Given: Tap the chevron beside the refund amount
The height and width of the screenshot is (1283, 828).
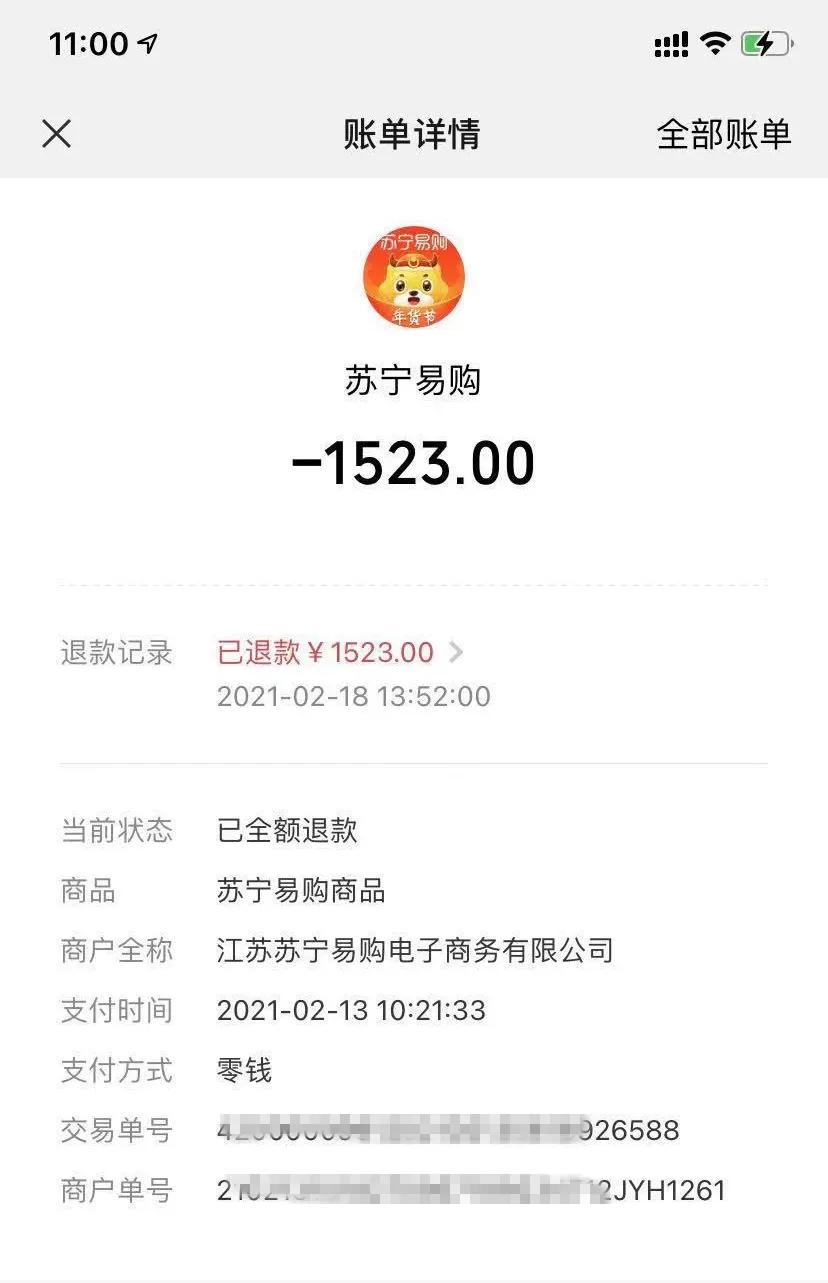Looking at the screenshot, I should pyautogui.click(x=458, y=652).
